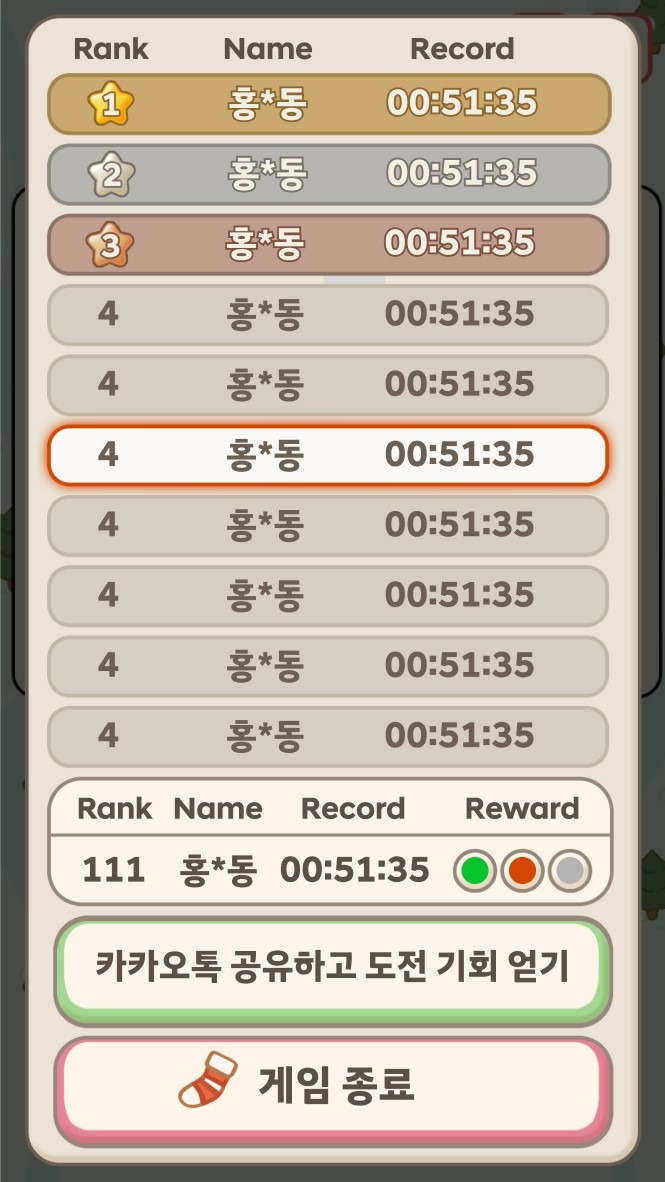The width and height of the screenshot is (665, 1182).
Task: Tap 카카오톡 공유하고 도전 기회 얻기 button
Action: tap(332, 968)
